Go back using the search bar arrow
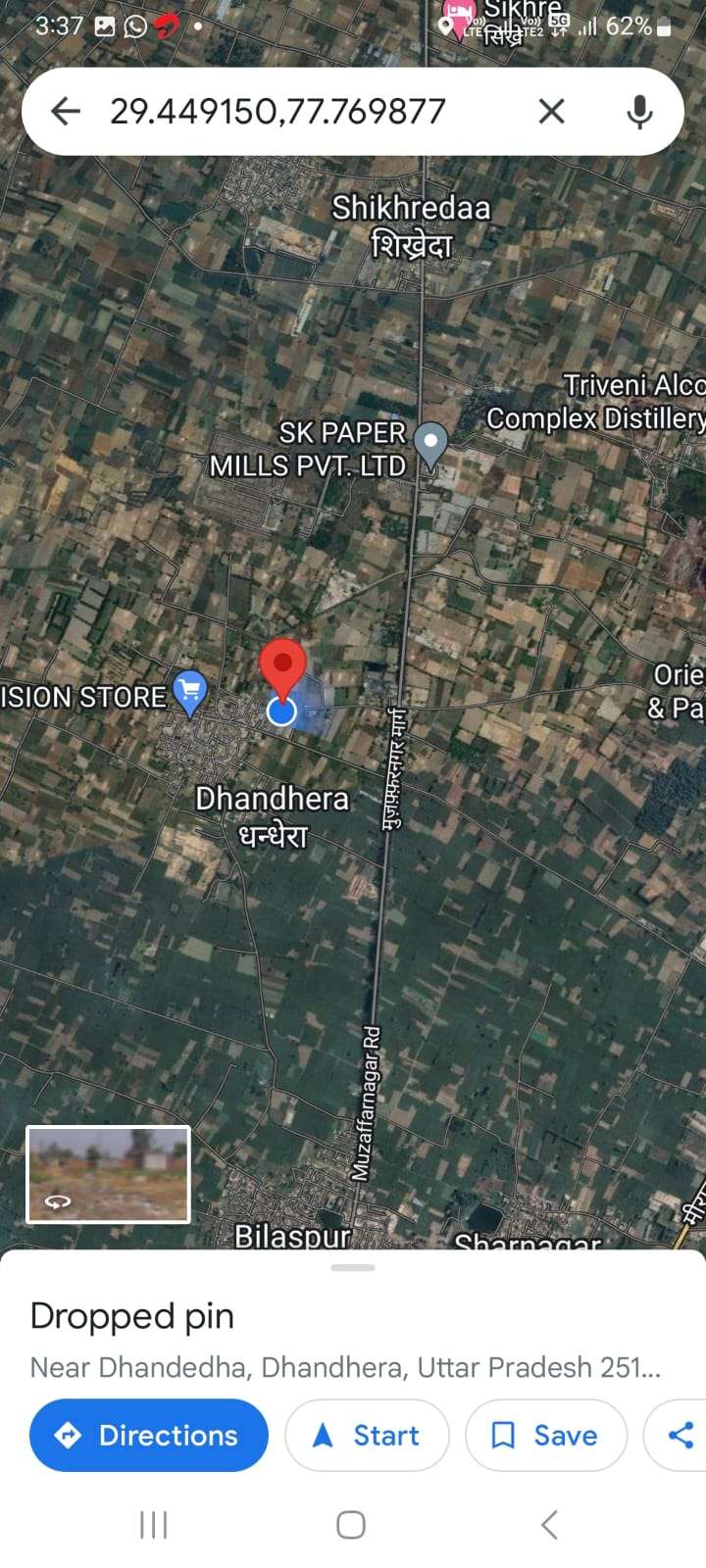This screenshot has height=1568, width=706. point(65,111)
